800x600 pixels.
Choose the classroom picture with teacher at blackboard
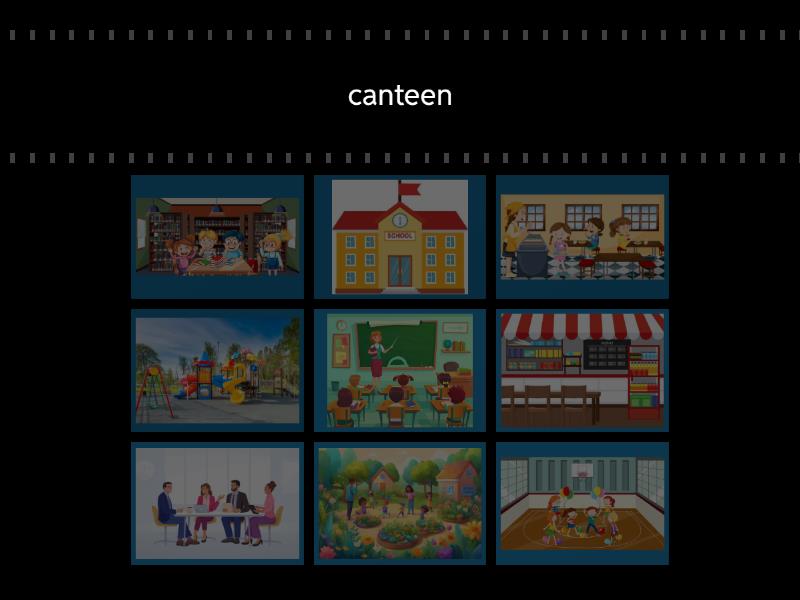400,370
